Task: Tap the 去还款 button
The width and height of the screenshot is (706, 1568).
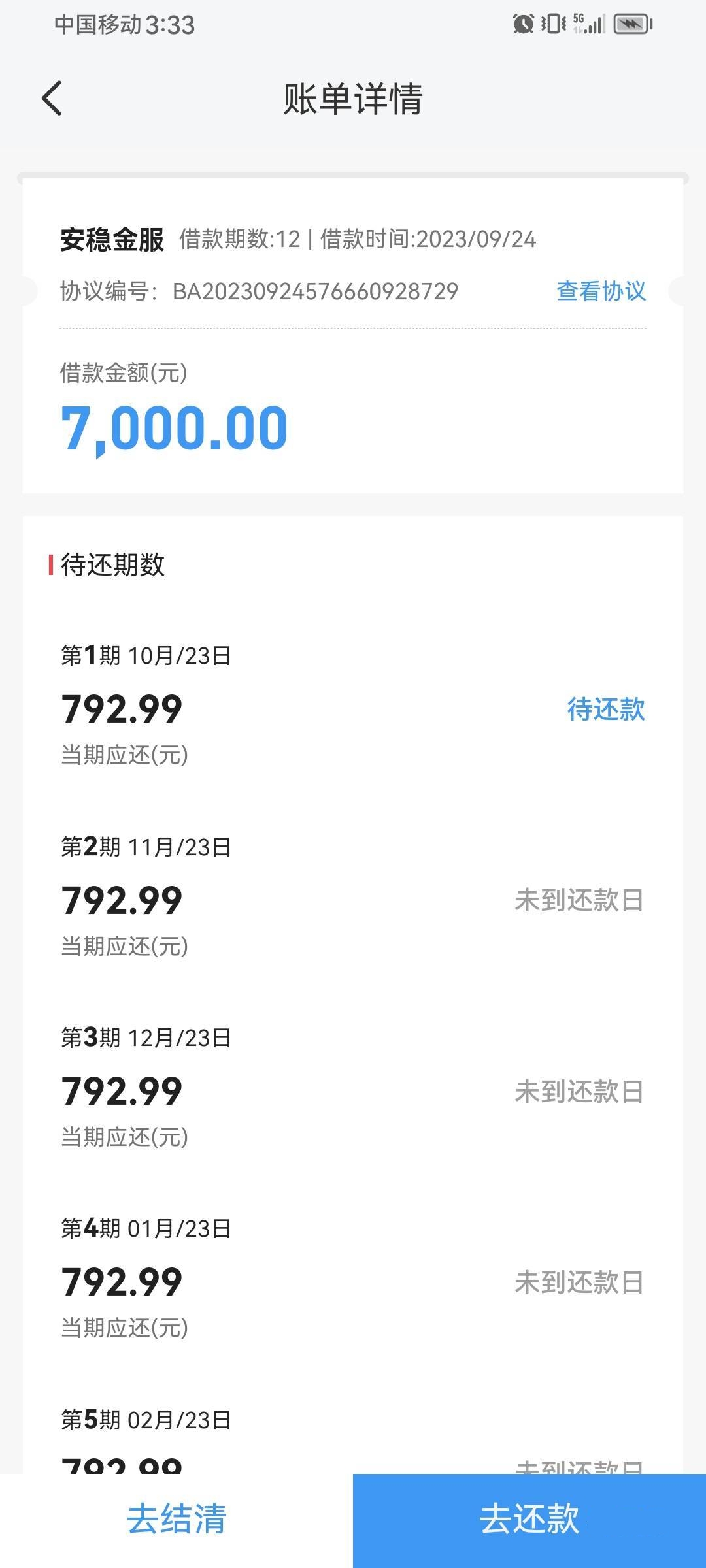Action: click(x=529, y=1518)
